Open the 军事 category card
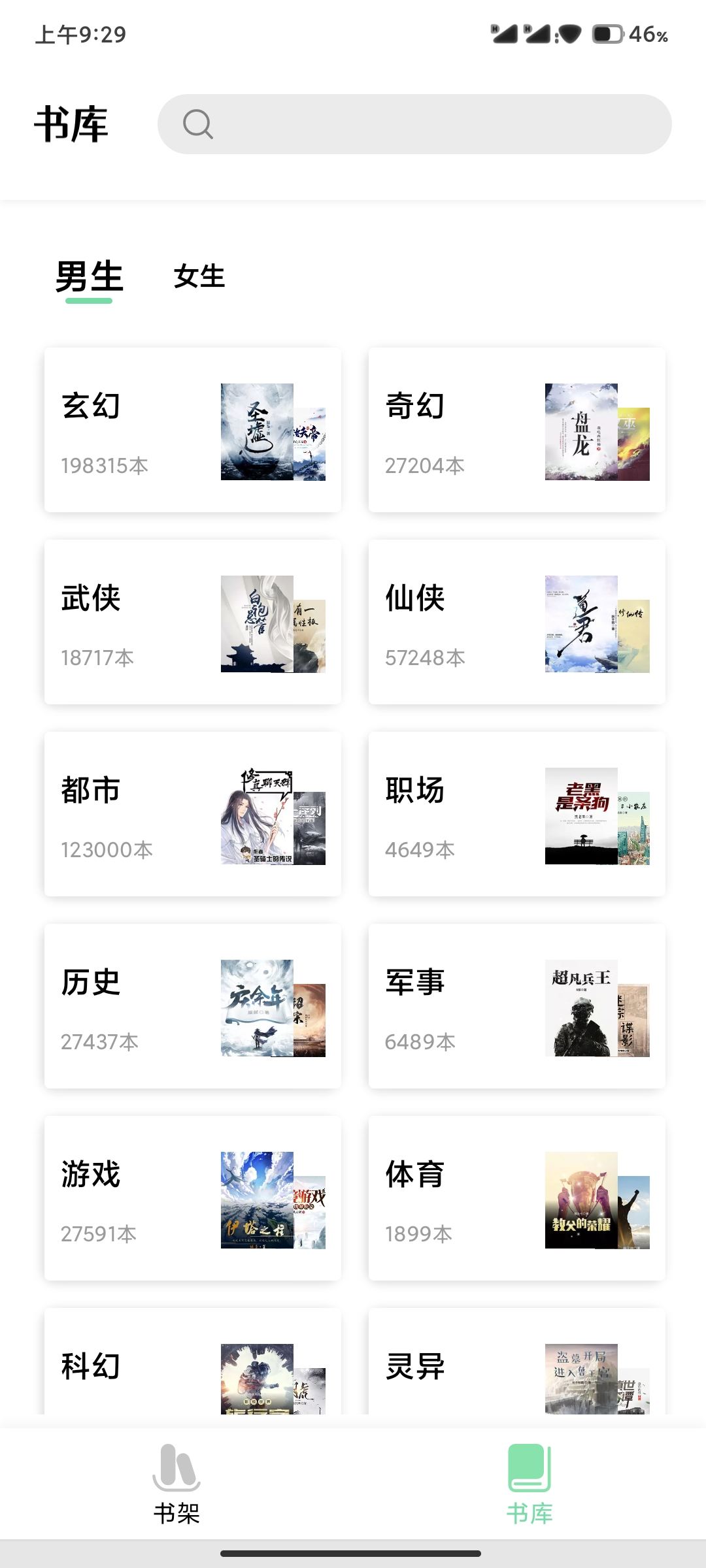 coord(516,1006)
